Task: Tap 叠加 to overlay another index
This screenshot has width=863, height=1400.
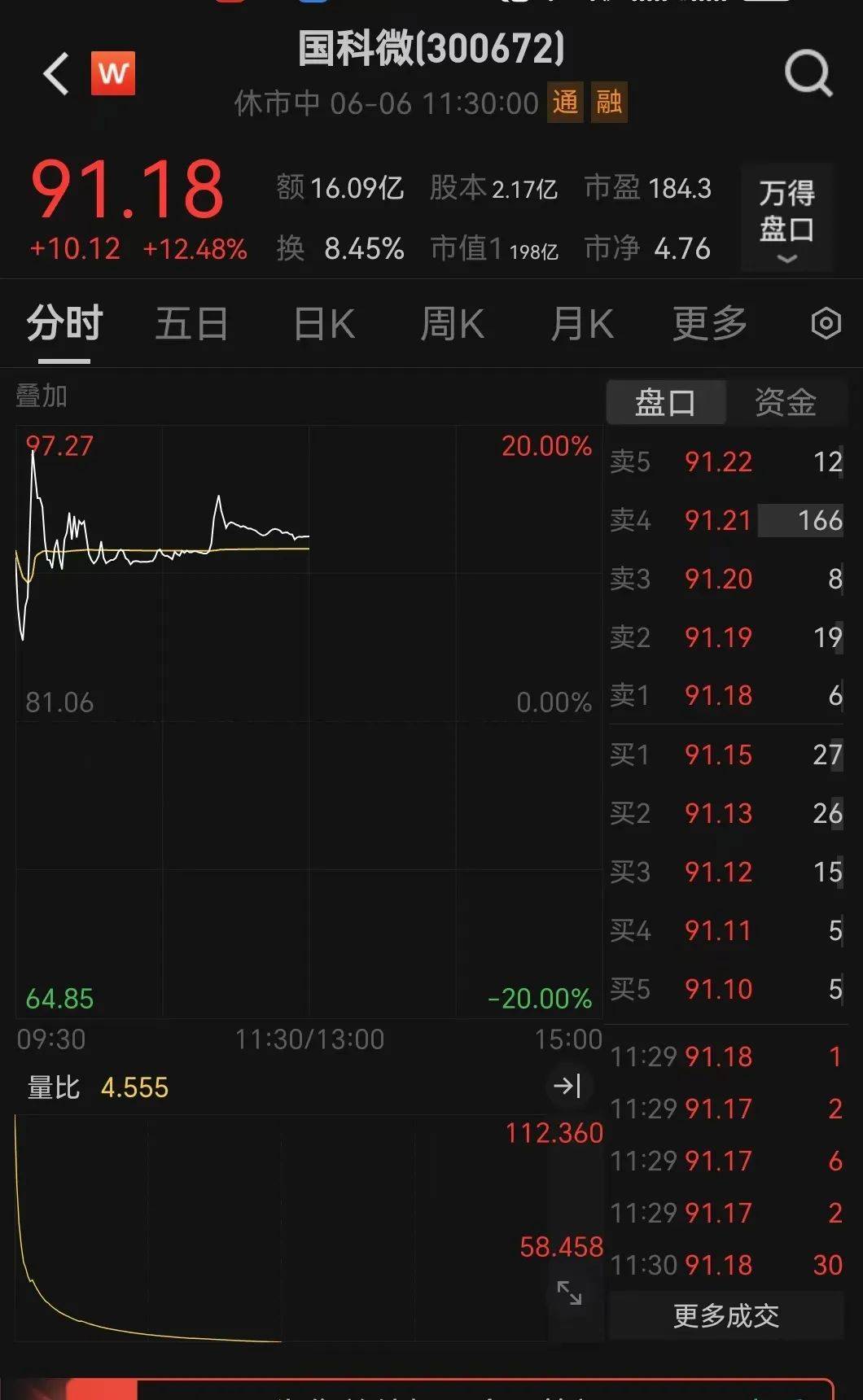Action: coord(42,396)
